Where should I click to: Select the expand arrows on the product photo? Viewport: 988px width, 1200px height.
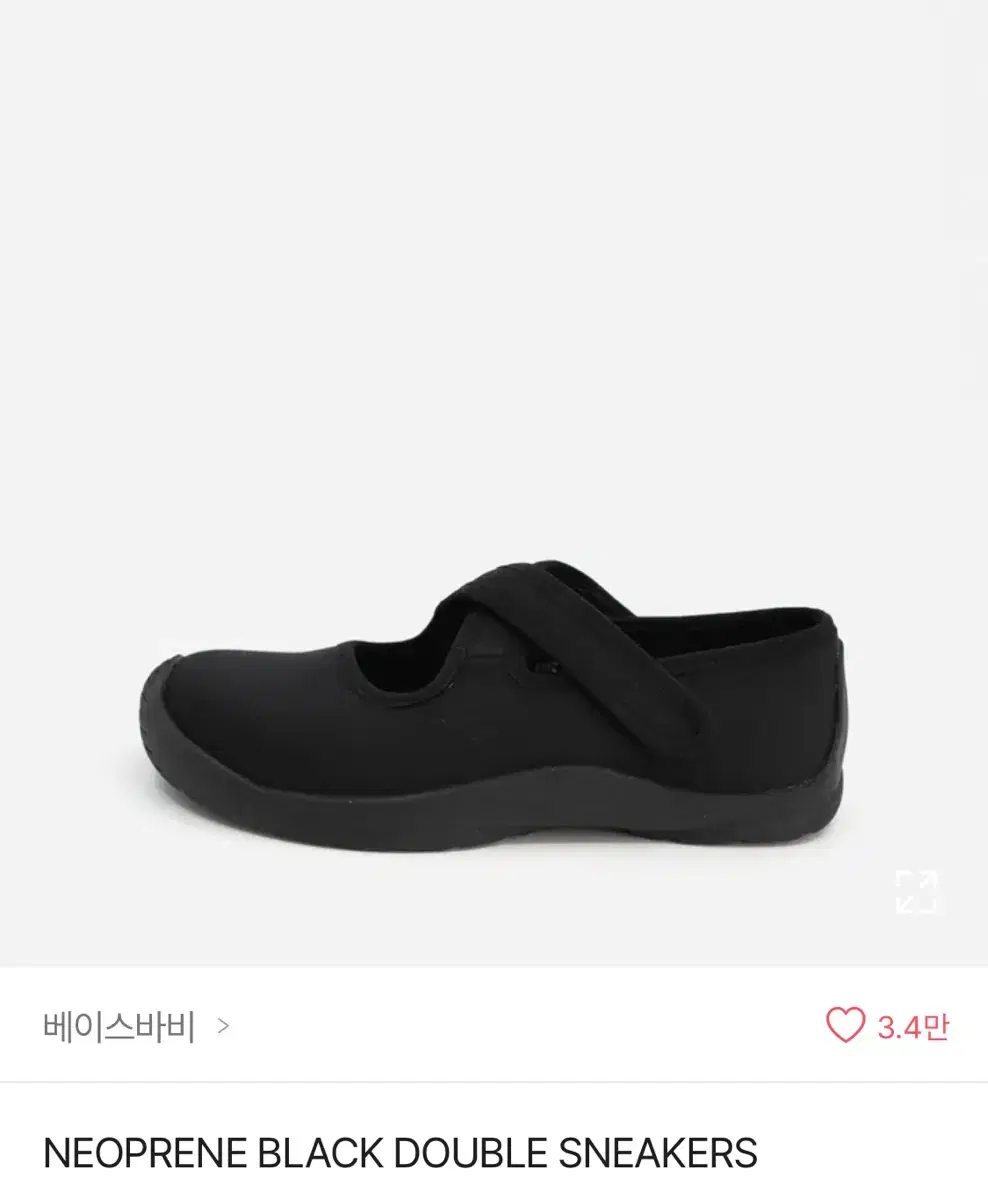(x=920, y=889)
